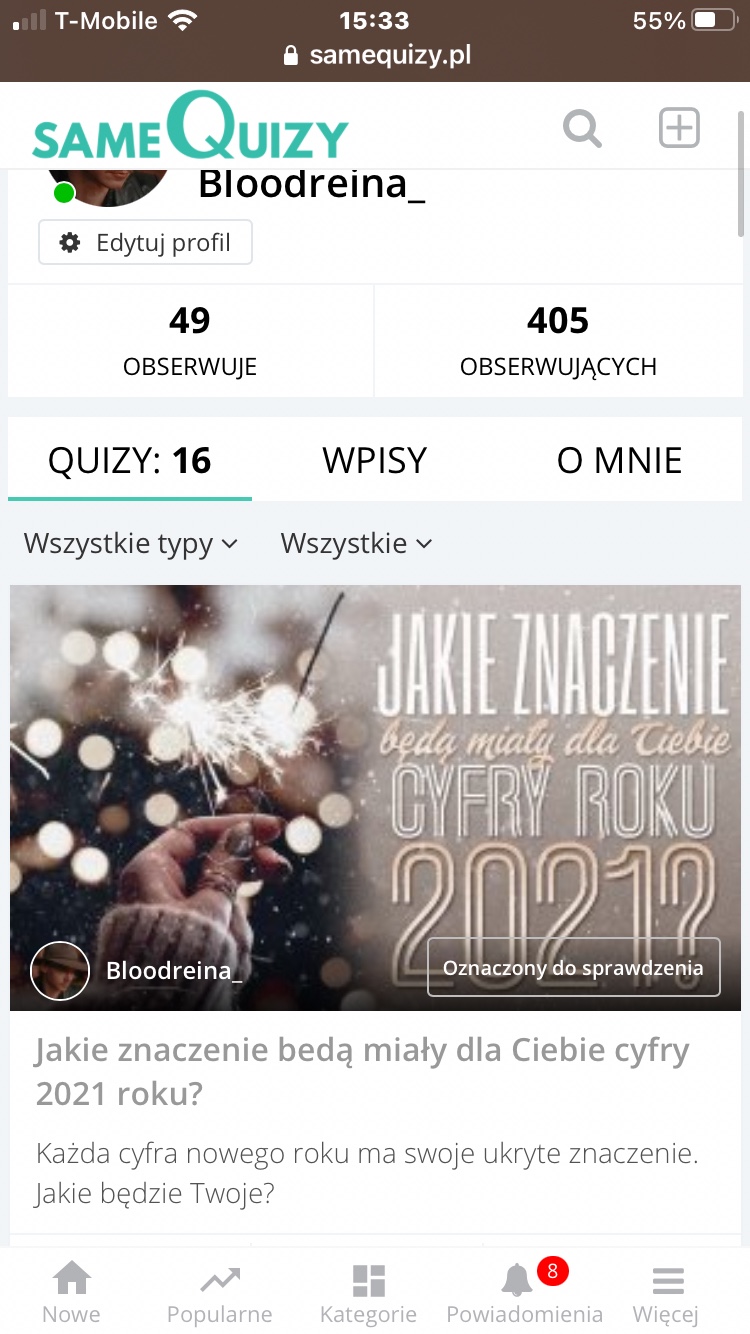Switch to the Popularne tab
750x1334 pixels.
(x=219, y=1293)
